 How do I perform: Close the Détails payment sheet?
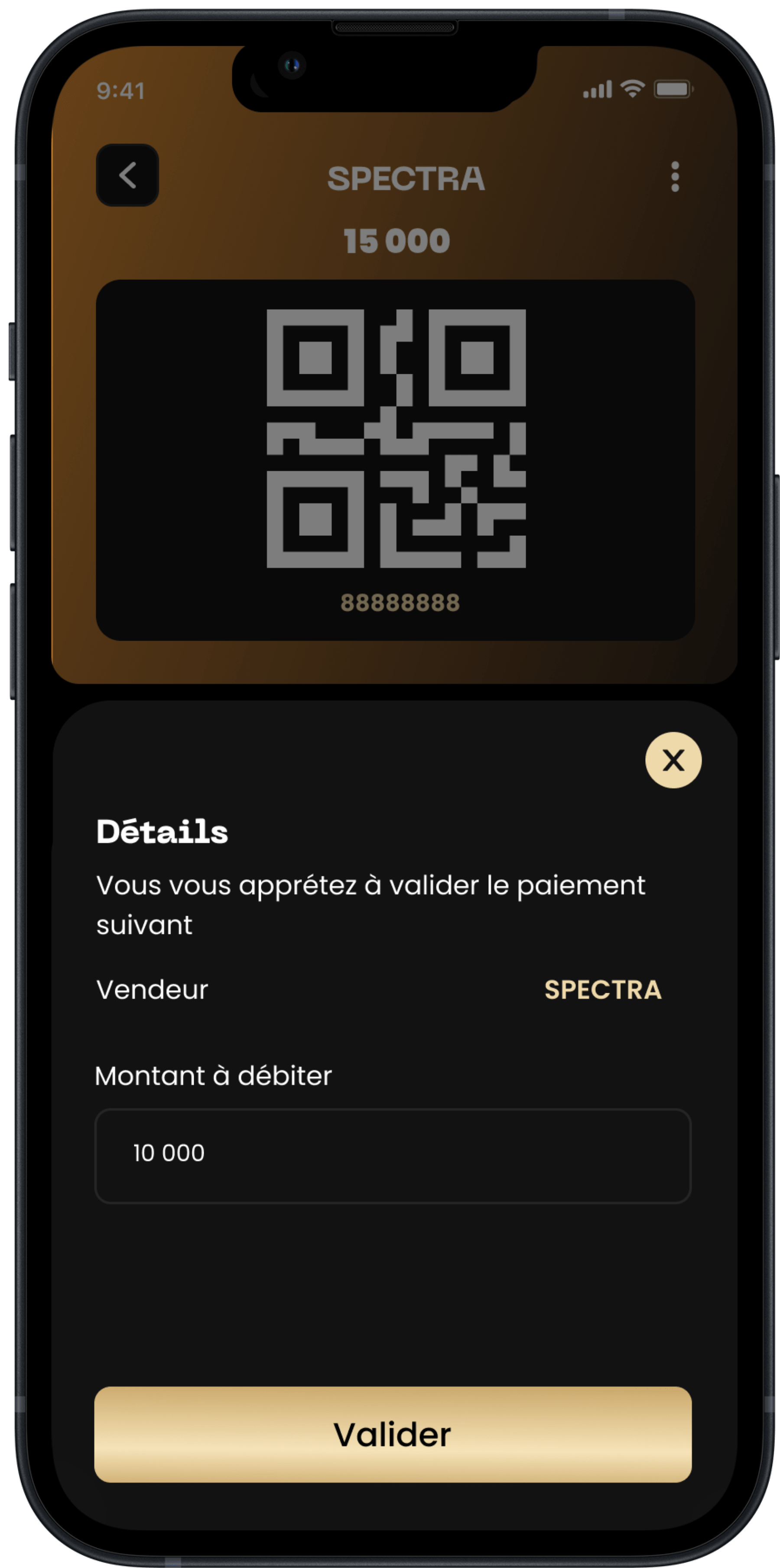(x=673, y=760)
